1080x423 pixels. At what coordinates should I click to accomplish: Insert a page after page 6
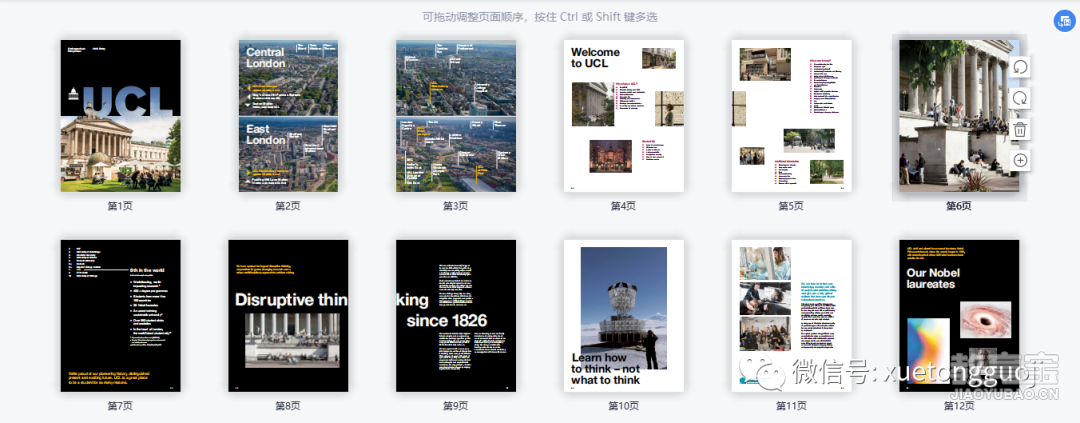[1020, 160]
